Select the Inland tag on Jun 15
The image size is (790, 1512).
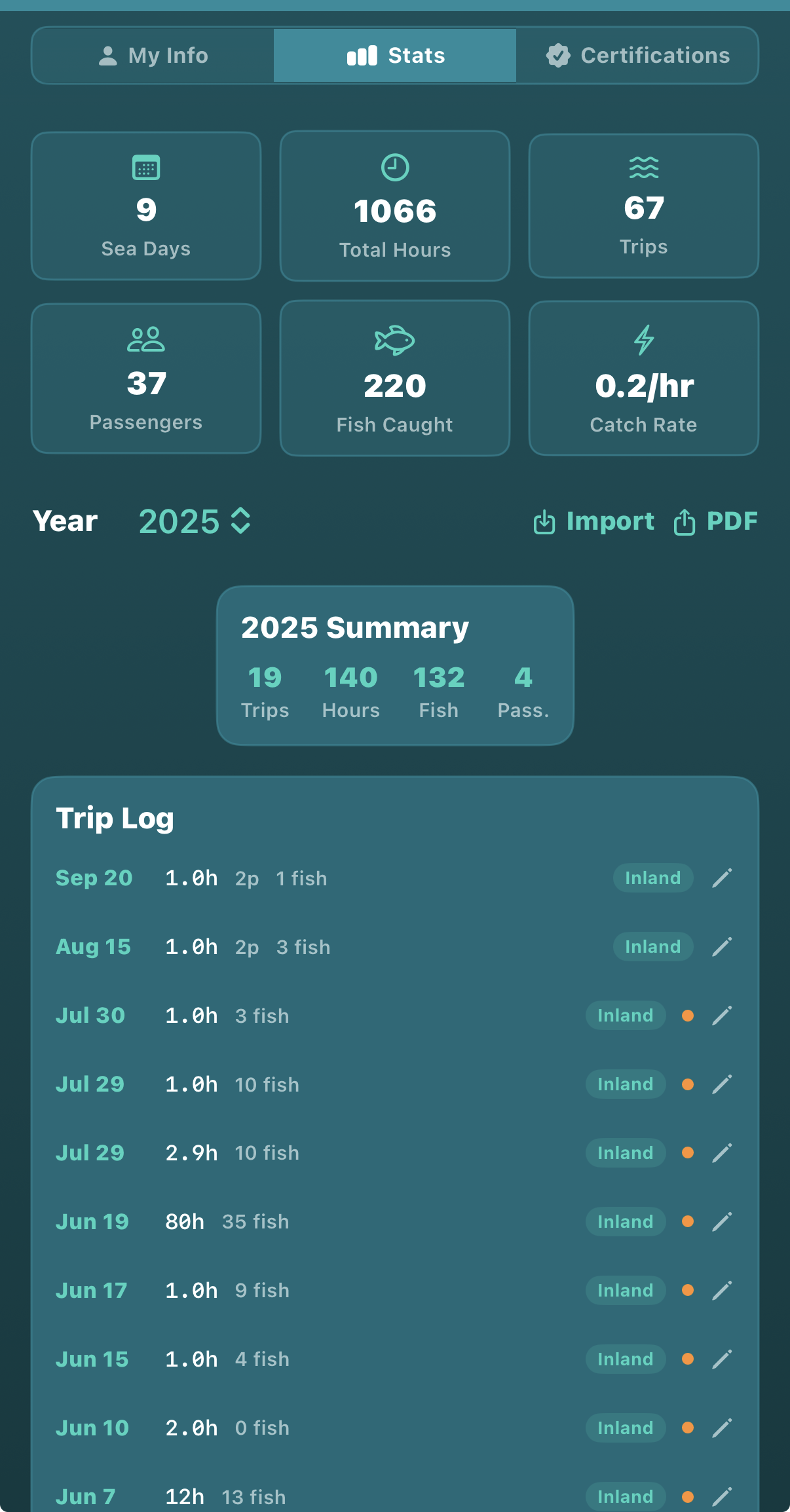pyautogui.click(x=625, y=1359)
